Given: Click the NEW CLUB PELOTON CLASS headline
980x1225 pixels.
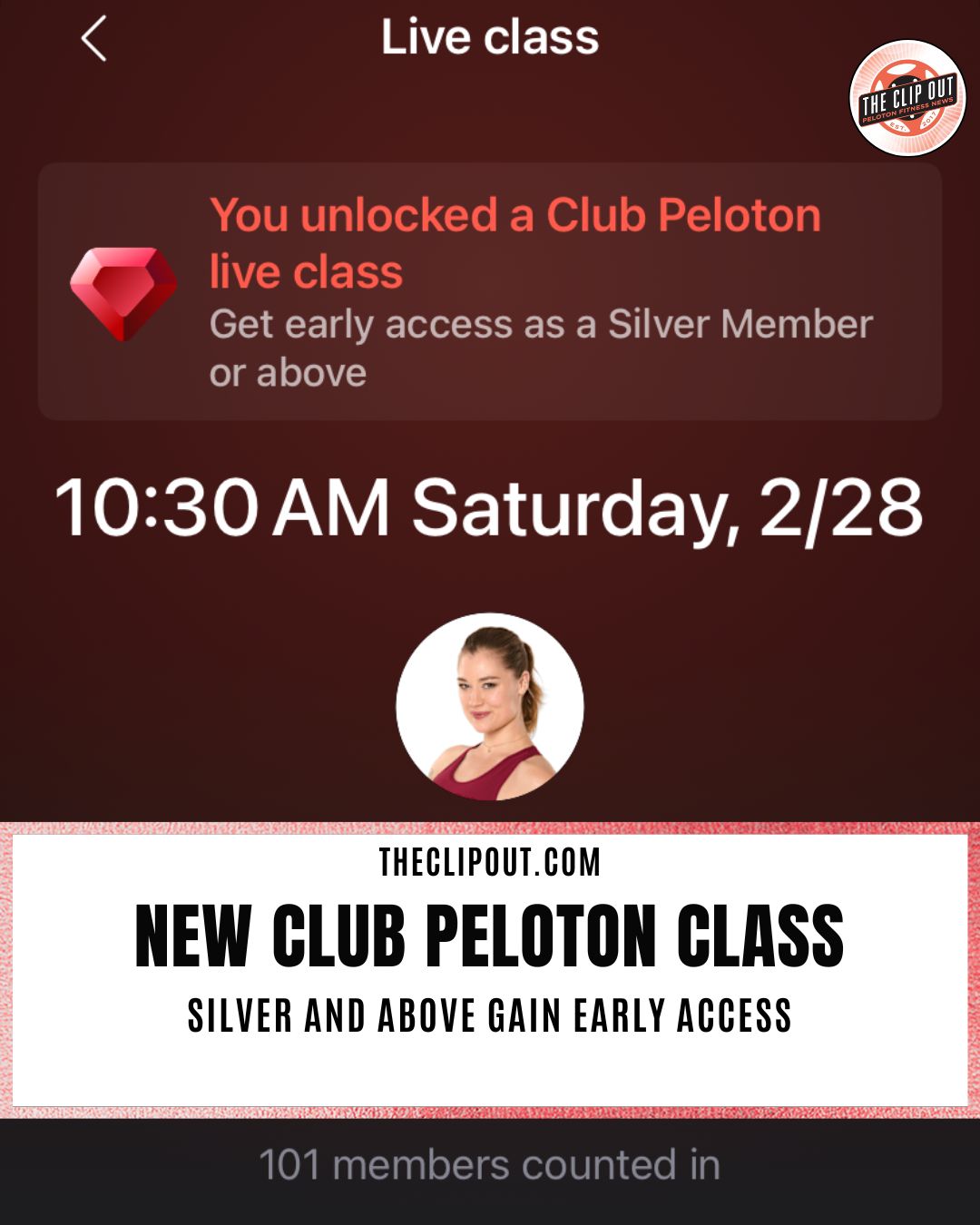Looking at the screenshot, I should [x=490, y=935].
